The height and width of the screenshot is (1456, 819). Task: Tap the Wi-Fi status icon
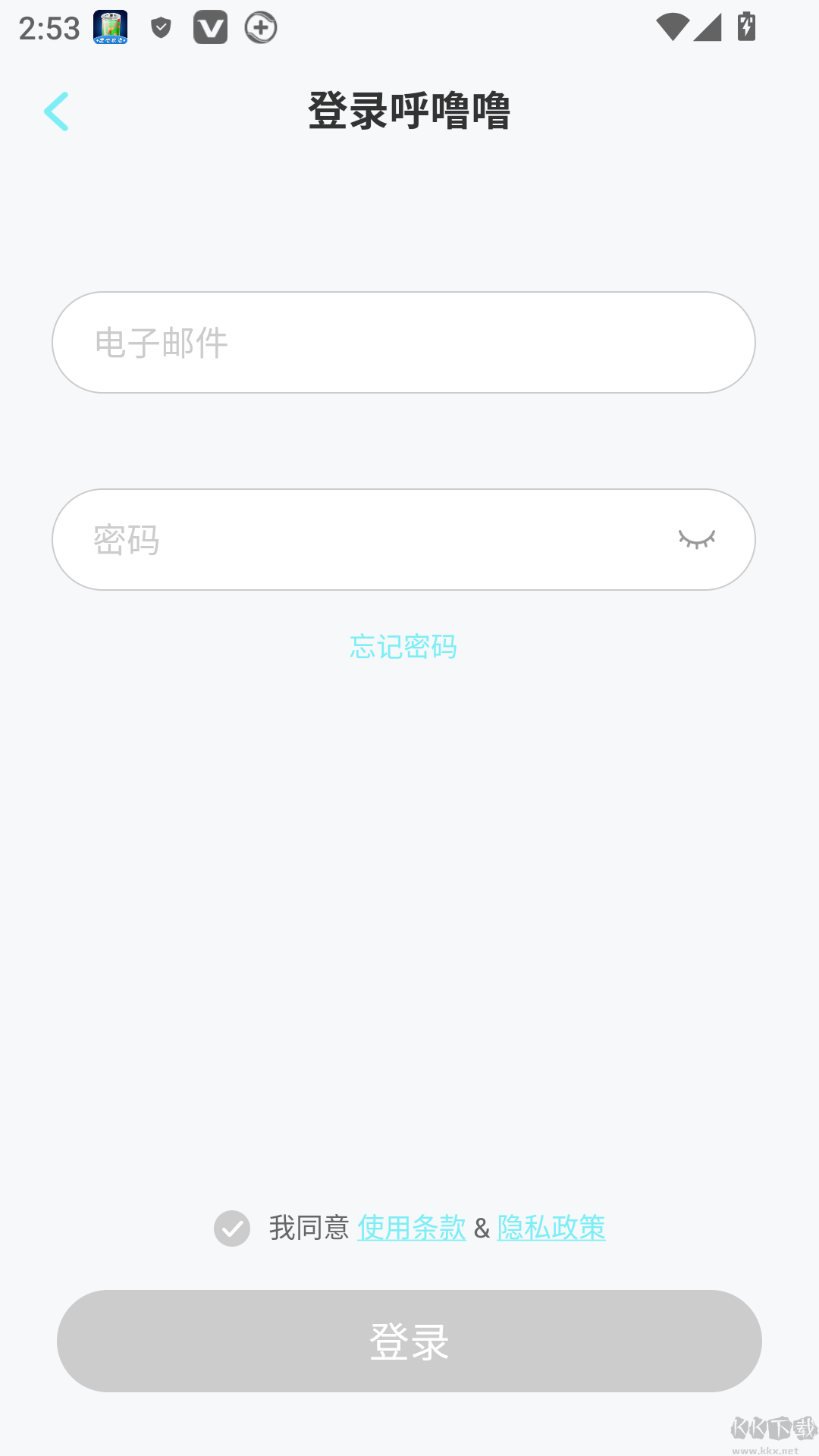pos(672,27)
